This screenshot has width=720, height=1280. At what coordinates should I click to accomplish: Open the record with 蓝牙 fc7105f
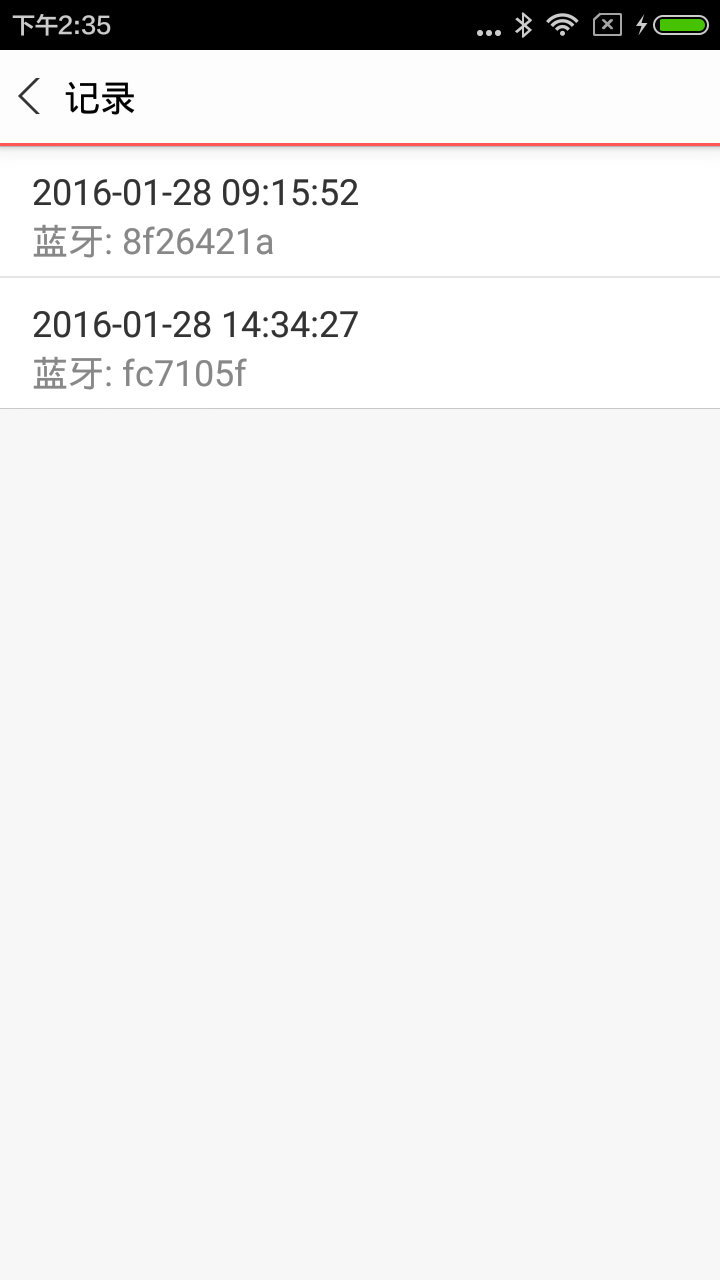360,346
